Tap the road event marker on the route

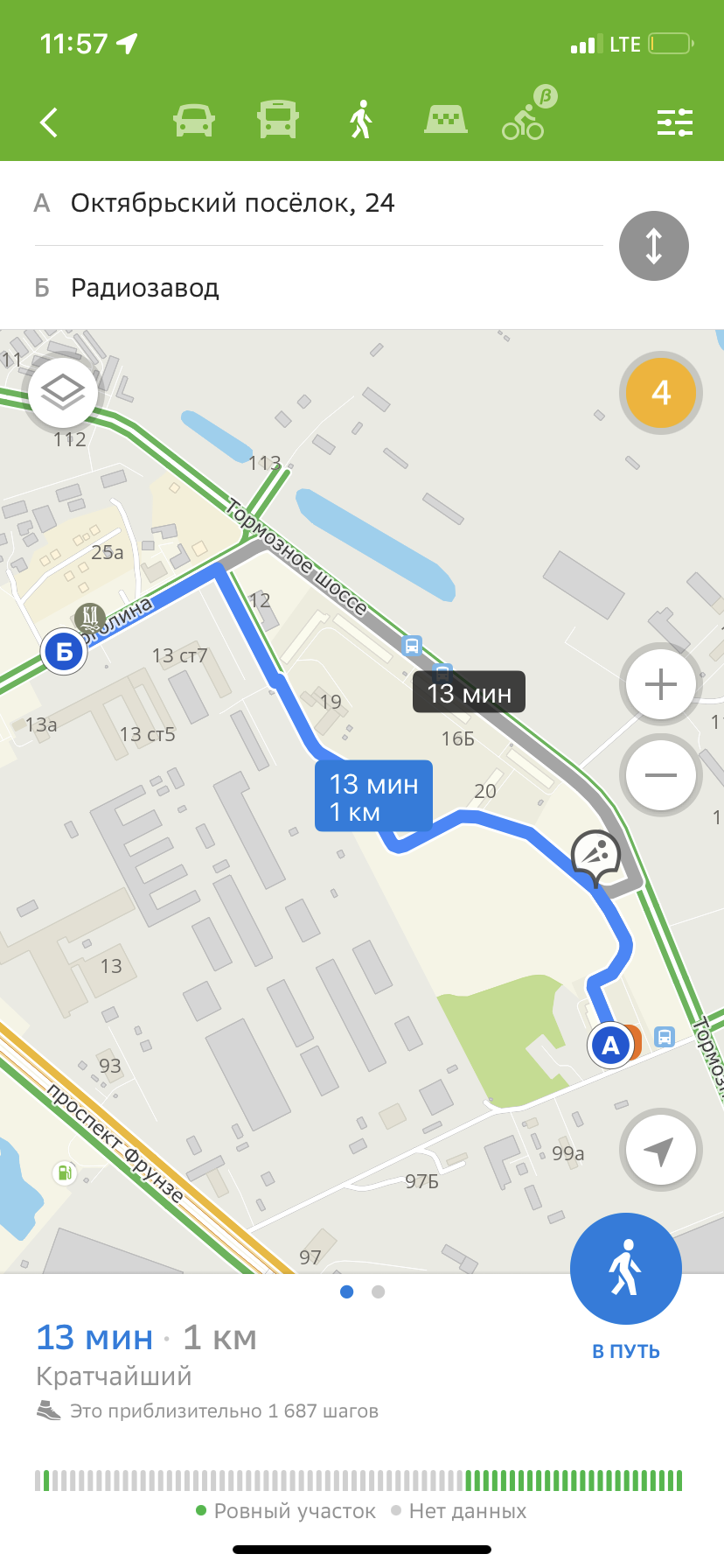pyautogui.click(x=596, y=856)
